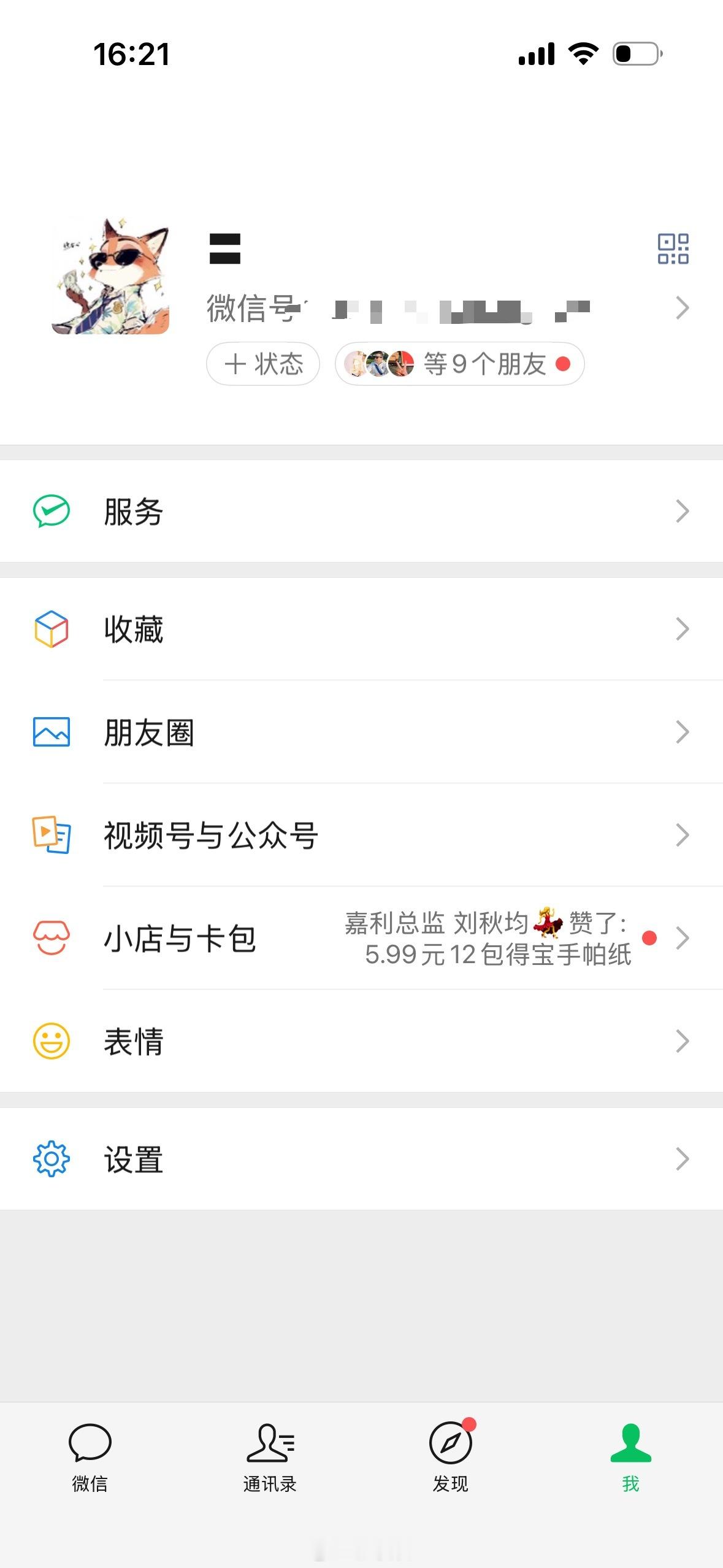Screen dimensions: 723x1568
Task: Open the 等9个朋友 friends status bubble
Action: (460, 363)
